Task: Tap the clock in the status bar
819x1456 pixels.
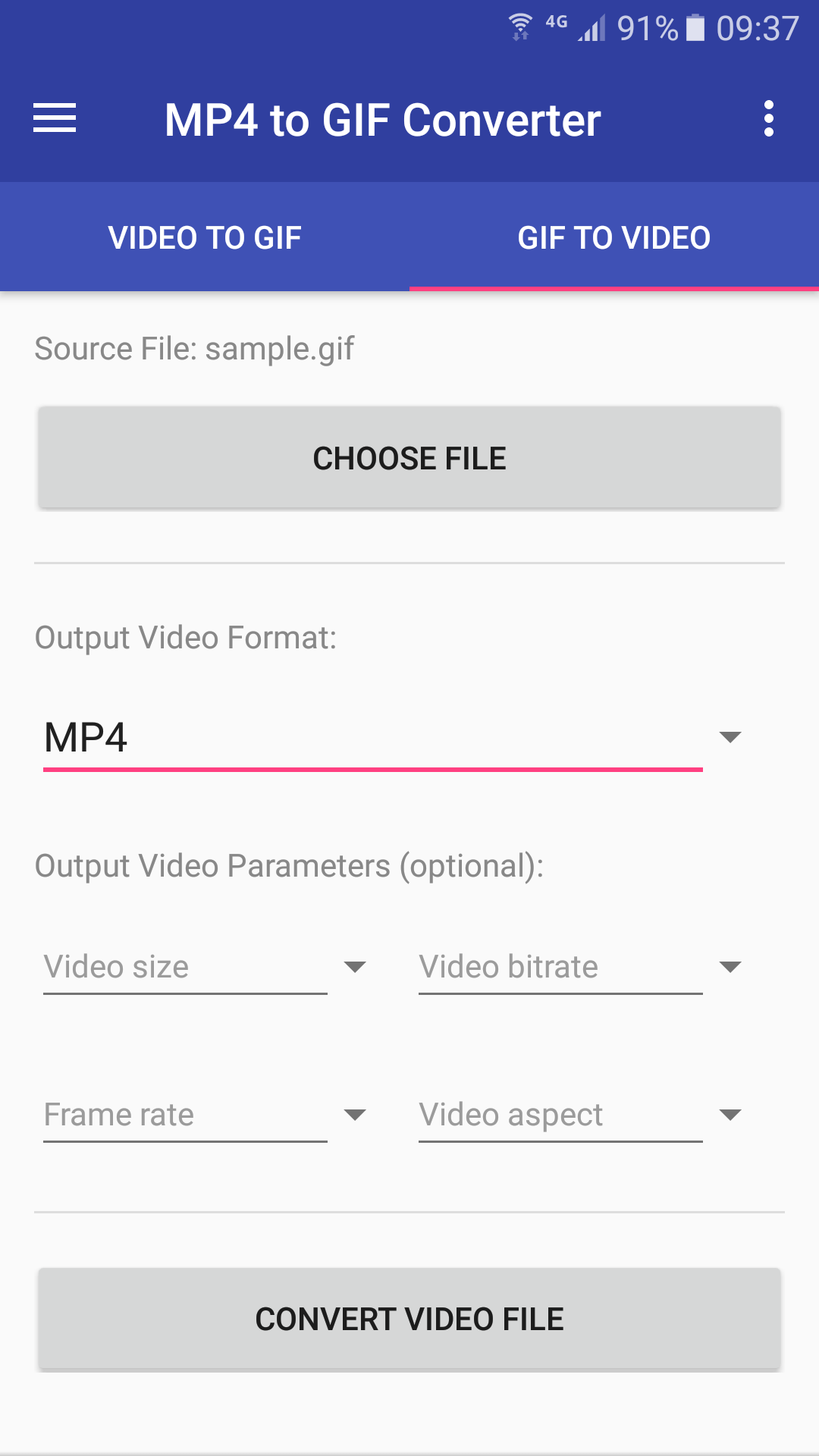Action: [x=758, y=27]
